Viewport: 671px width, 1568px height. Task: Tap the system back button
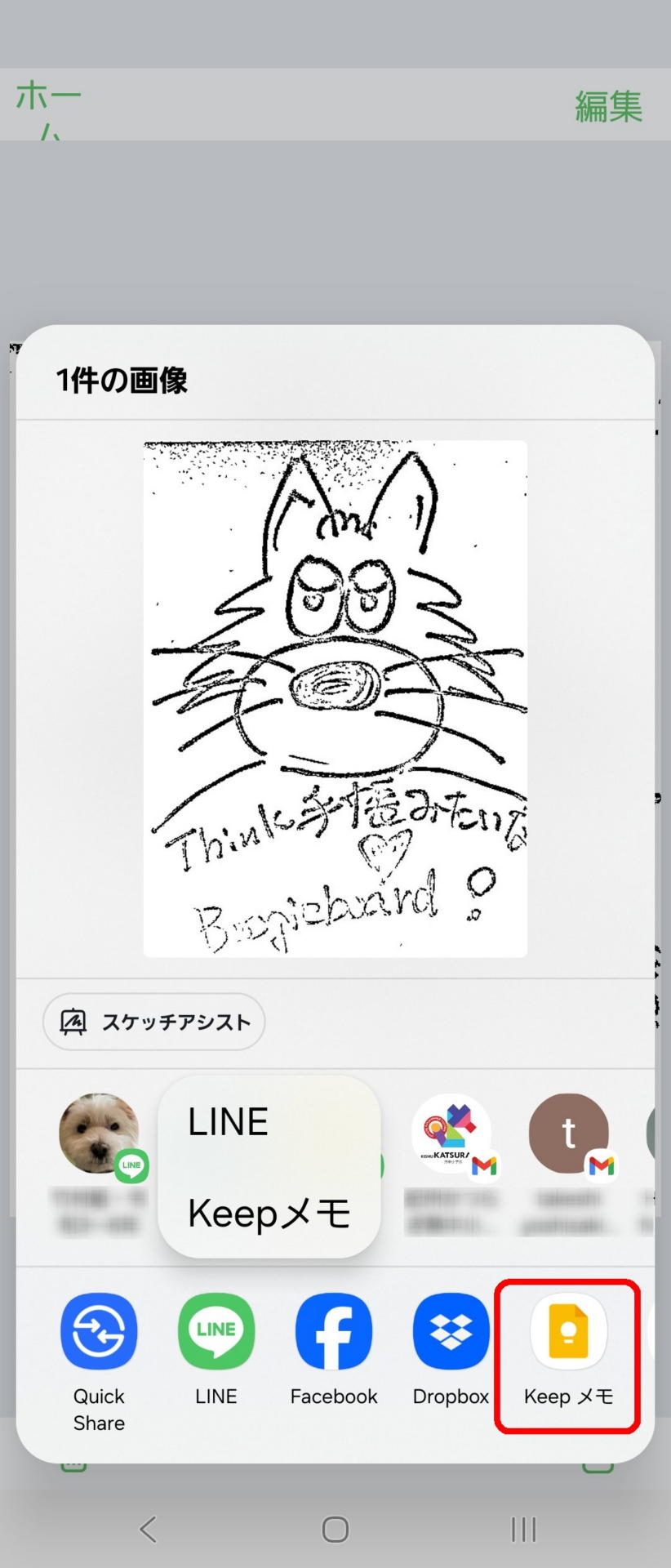tap(148, 1529)
